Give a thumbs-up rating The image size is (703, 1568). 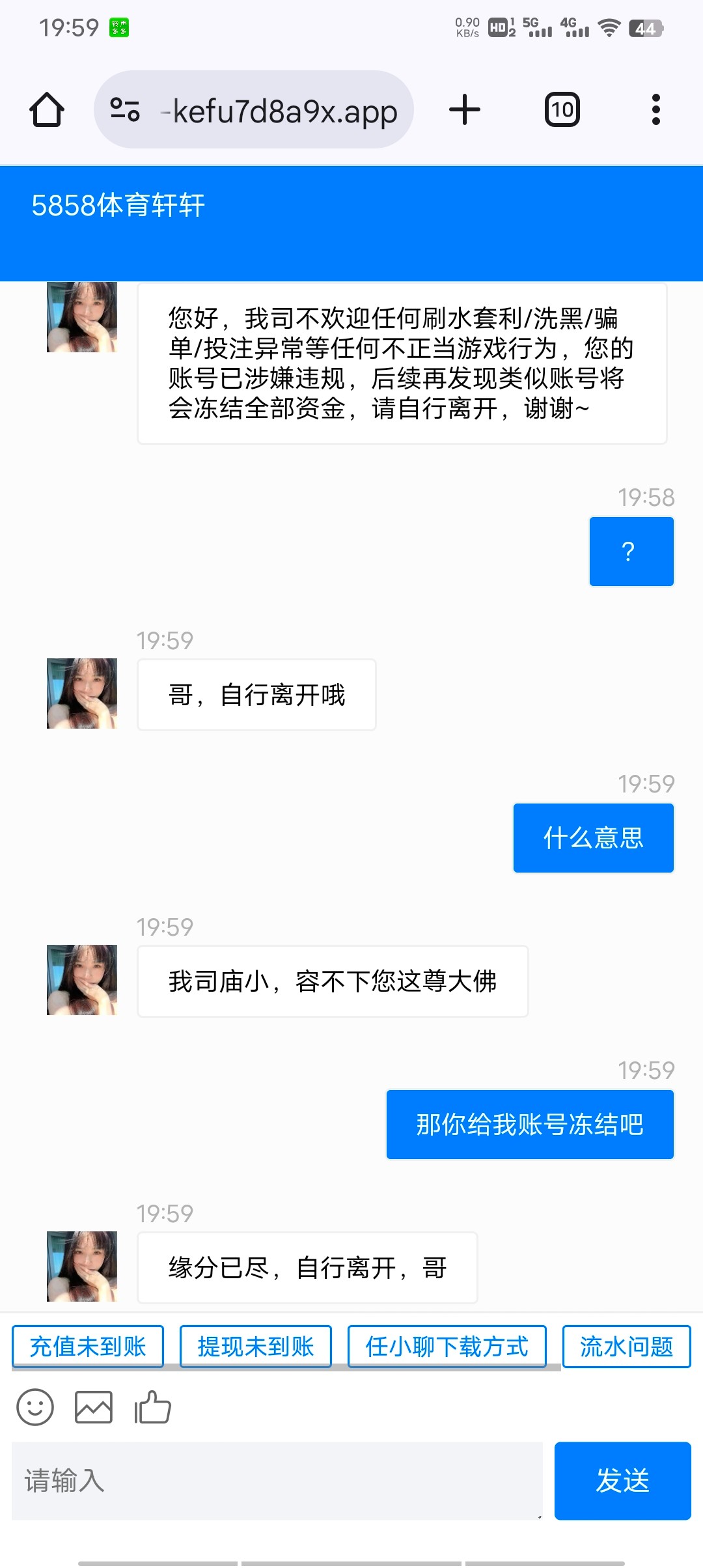coord(152,1407)
